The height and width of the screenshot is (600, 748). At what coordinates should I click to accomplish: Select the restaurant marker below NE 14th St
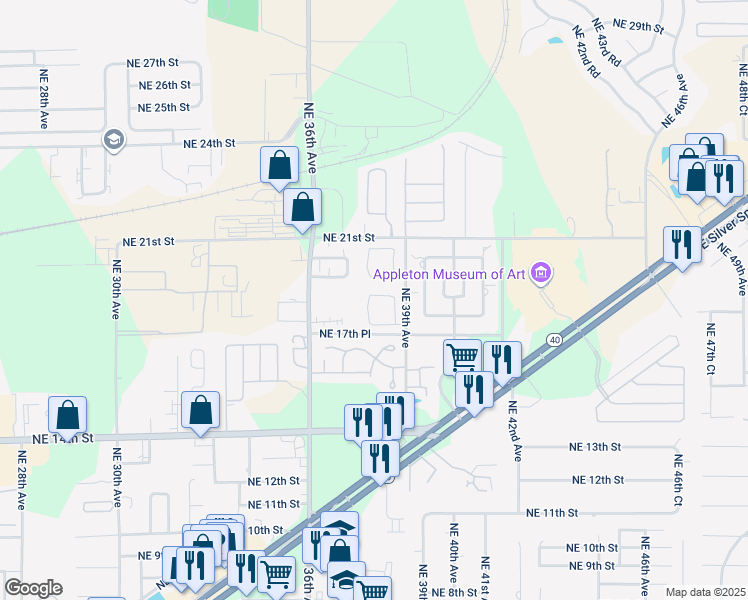pos(380,458)
